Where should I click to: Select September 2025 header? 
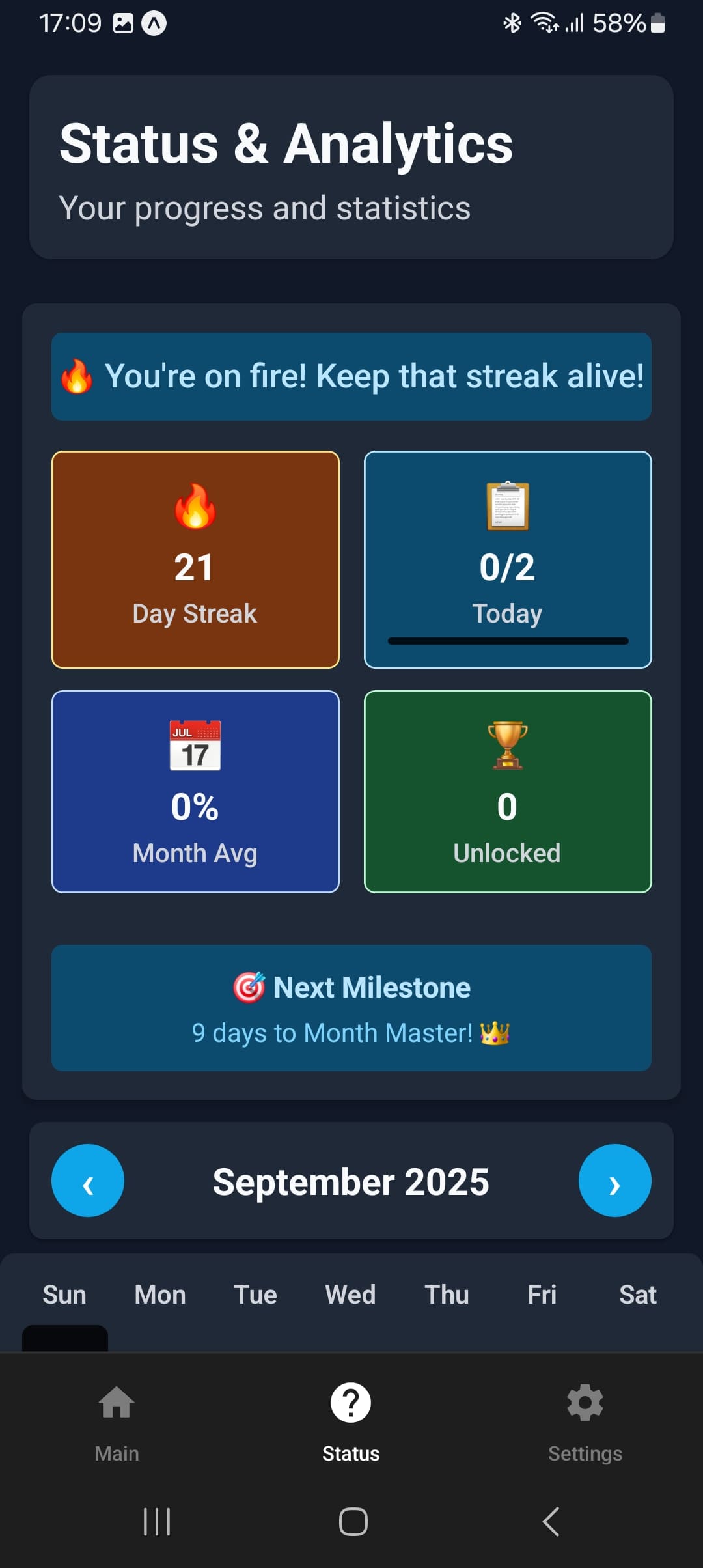click(x=351, y=1181)
